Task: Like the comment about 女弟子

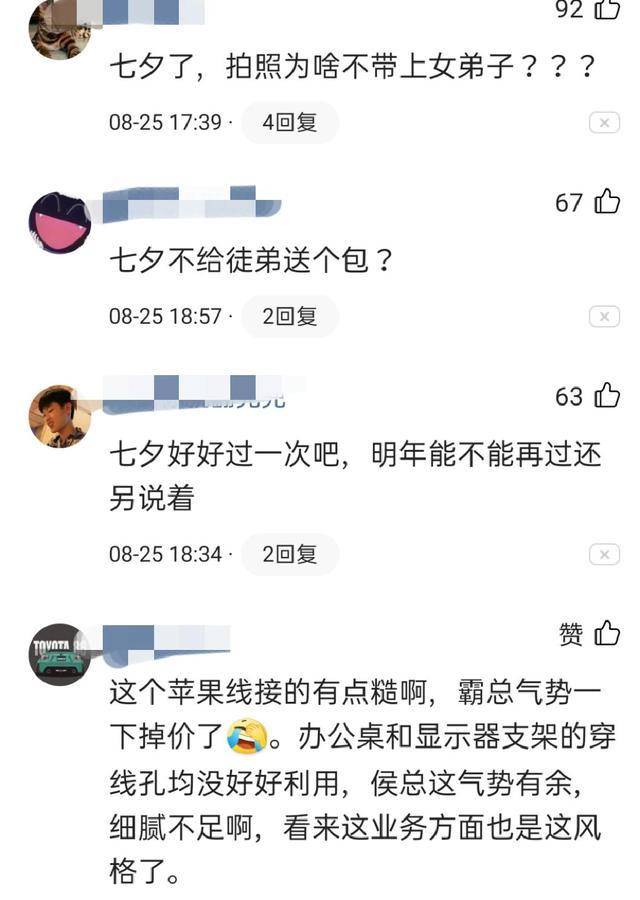Action: click(x=607, y=10)
